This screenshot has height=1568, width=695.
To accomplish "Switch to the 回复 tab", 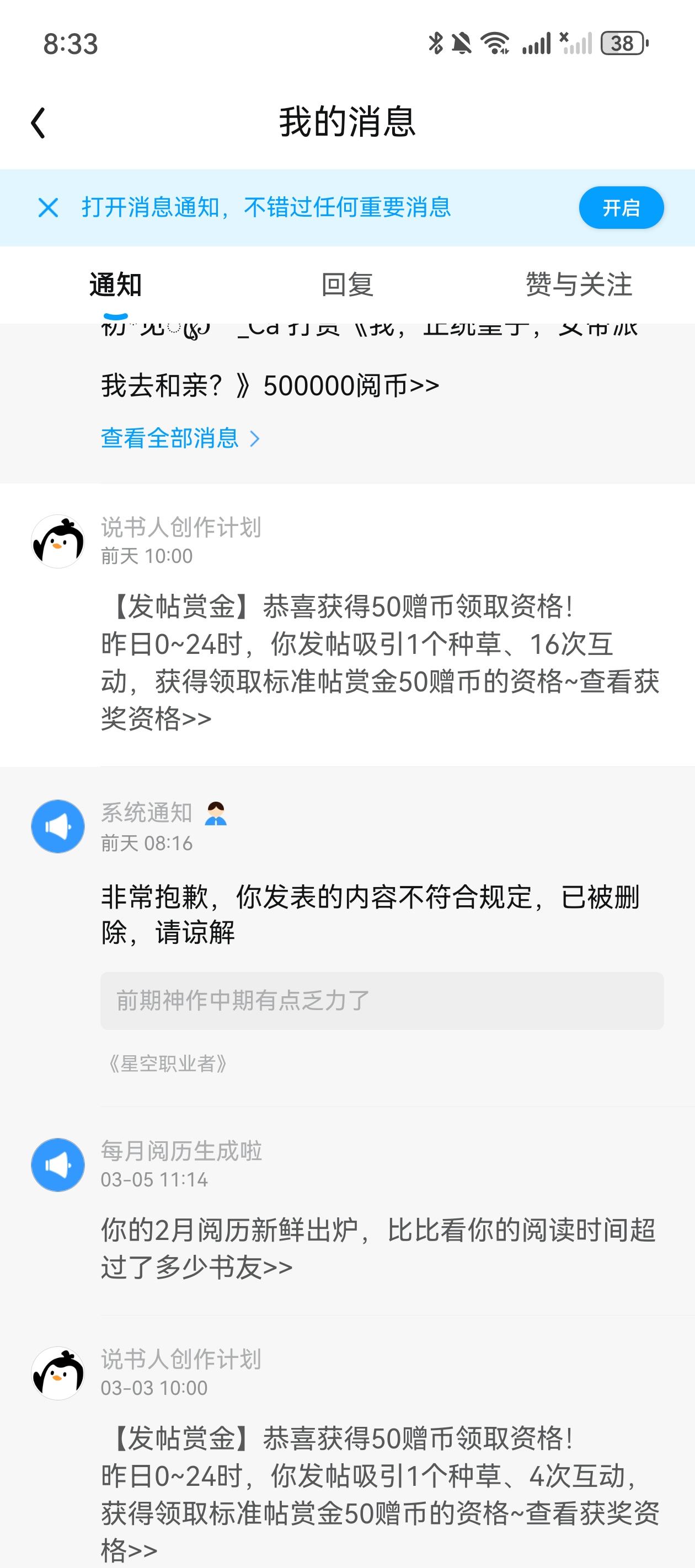I will click(x=347, y=285).
